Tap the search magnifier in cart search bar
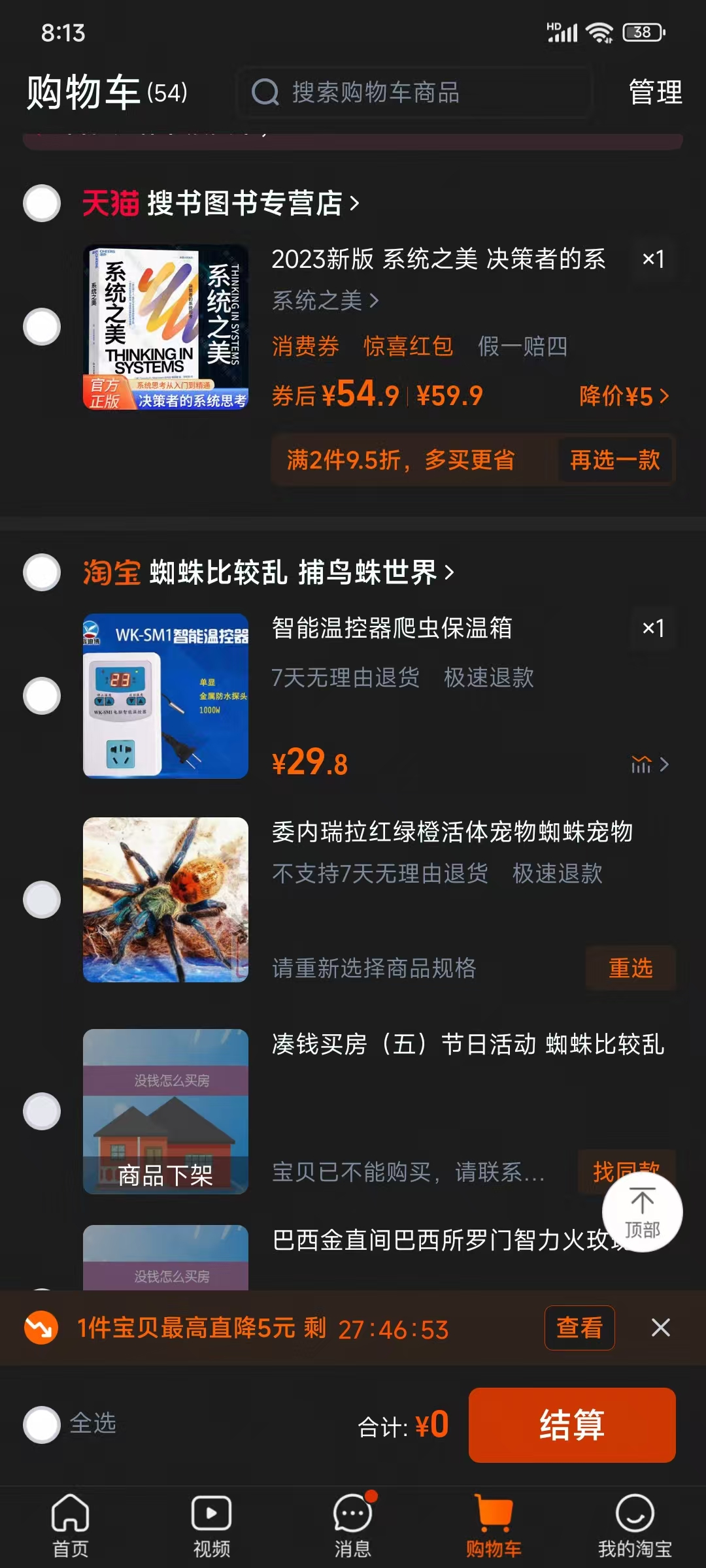706x1568 pixels. (x=264, y=92)
